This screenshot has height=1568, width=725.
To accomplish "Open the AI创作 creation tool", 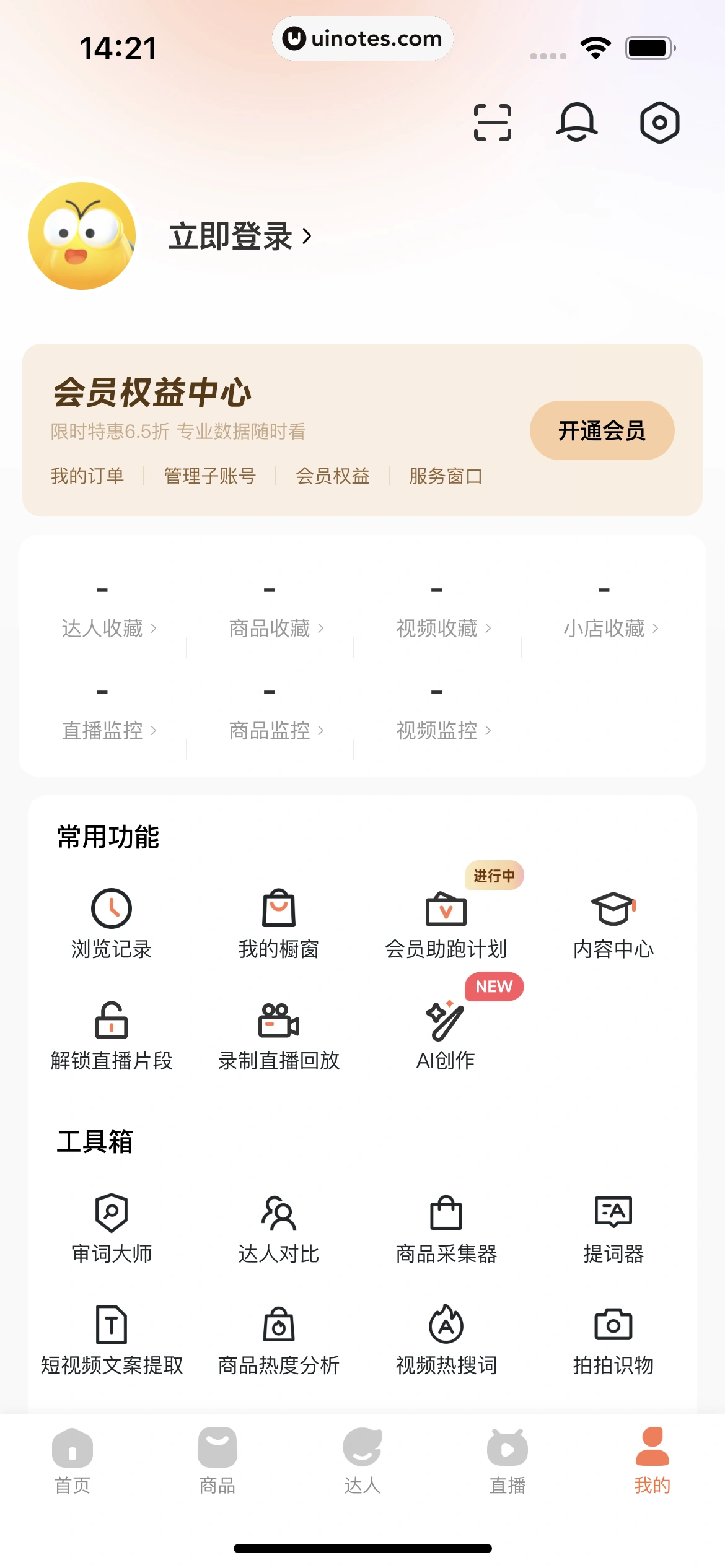I will (445, 1035).
